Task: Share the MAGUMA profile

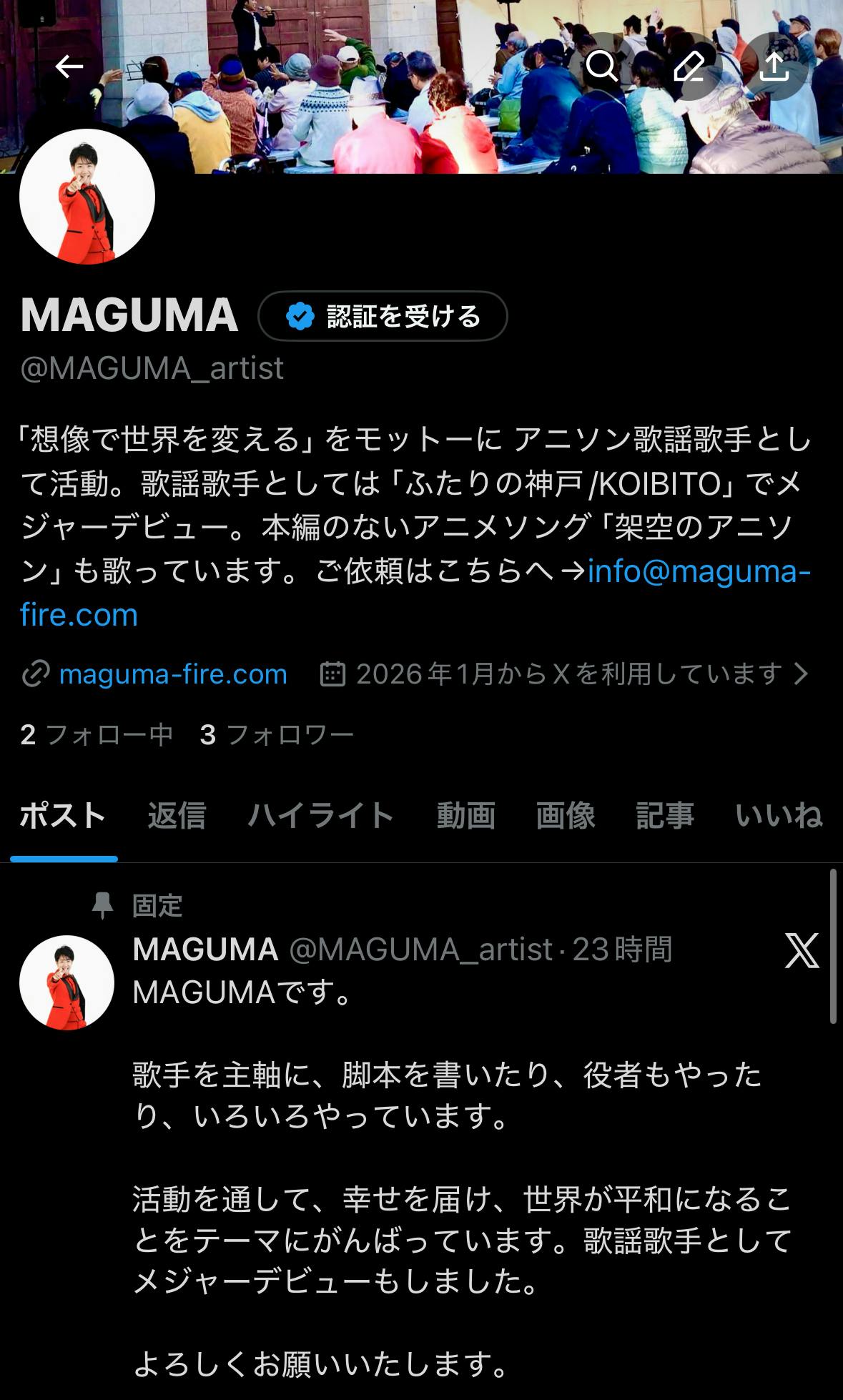Action: [x=774, y=66]
